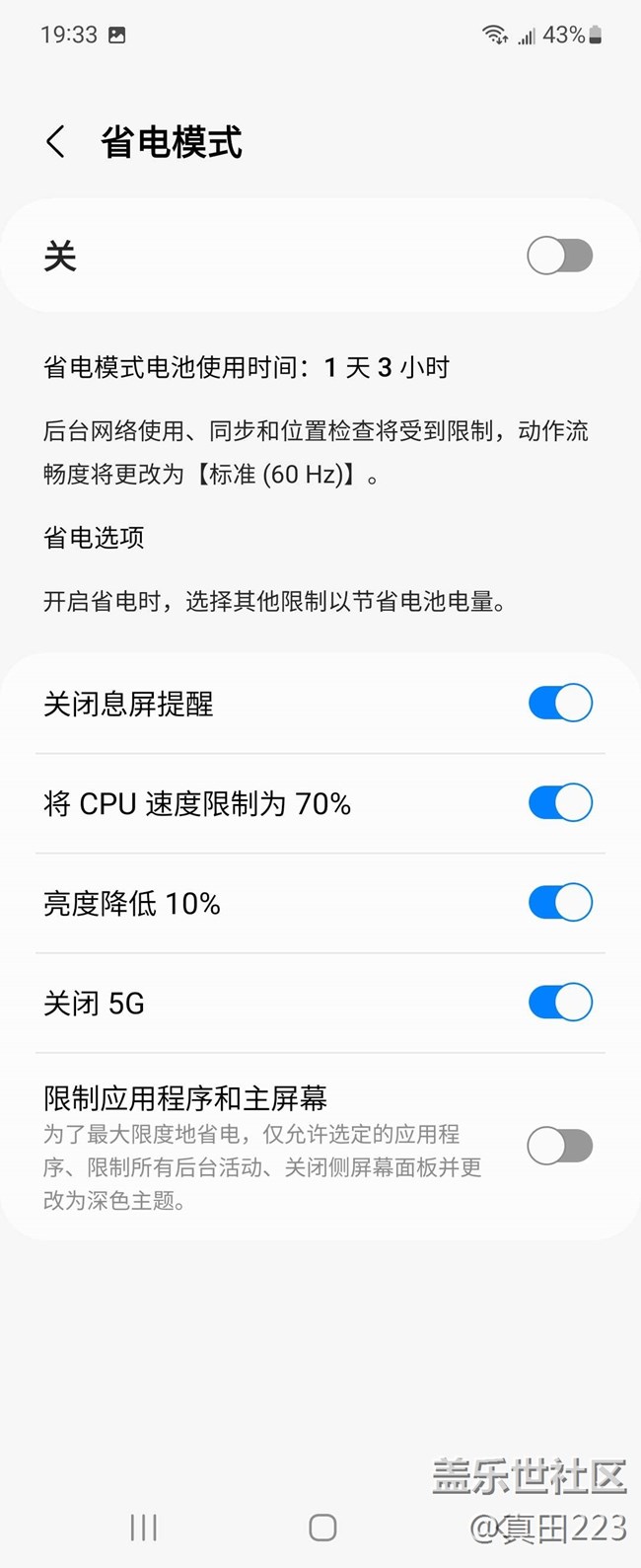This screenshot has width=641, height=1568.
Task: Toggle 将 CPU 速度限制为 70%
Action: (559, 803)
